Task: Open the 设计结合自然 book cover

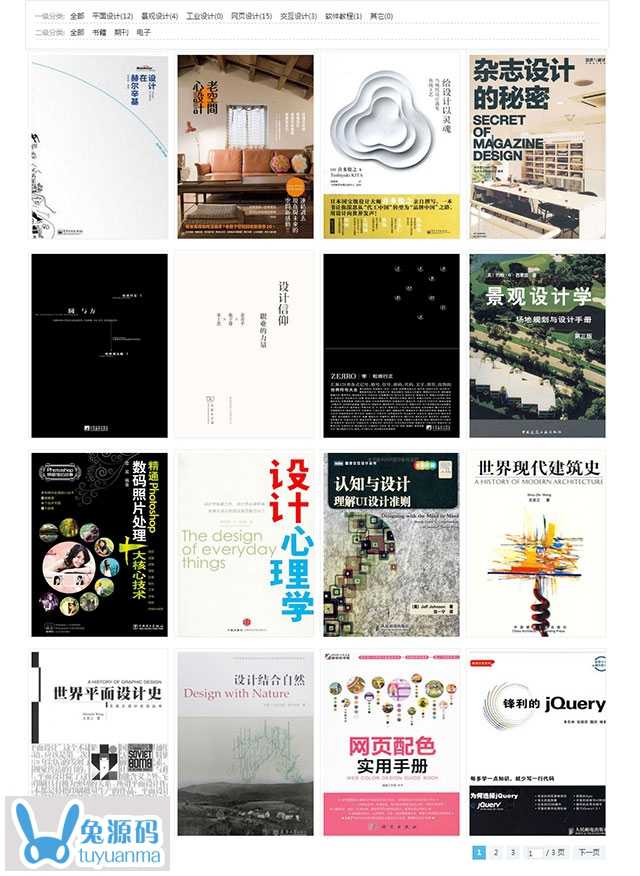Action: (x=245, y=742)
